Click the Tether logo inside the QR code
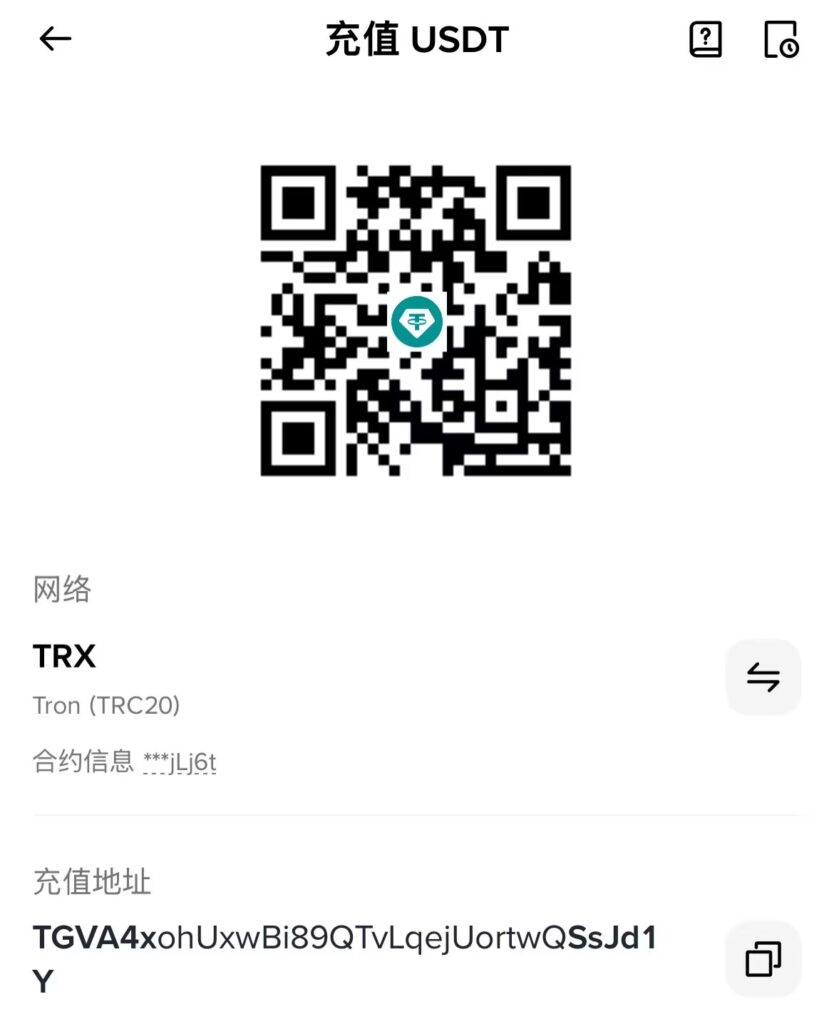The image size is (834, 1024). tap(417, 323)
